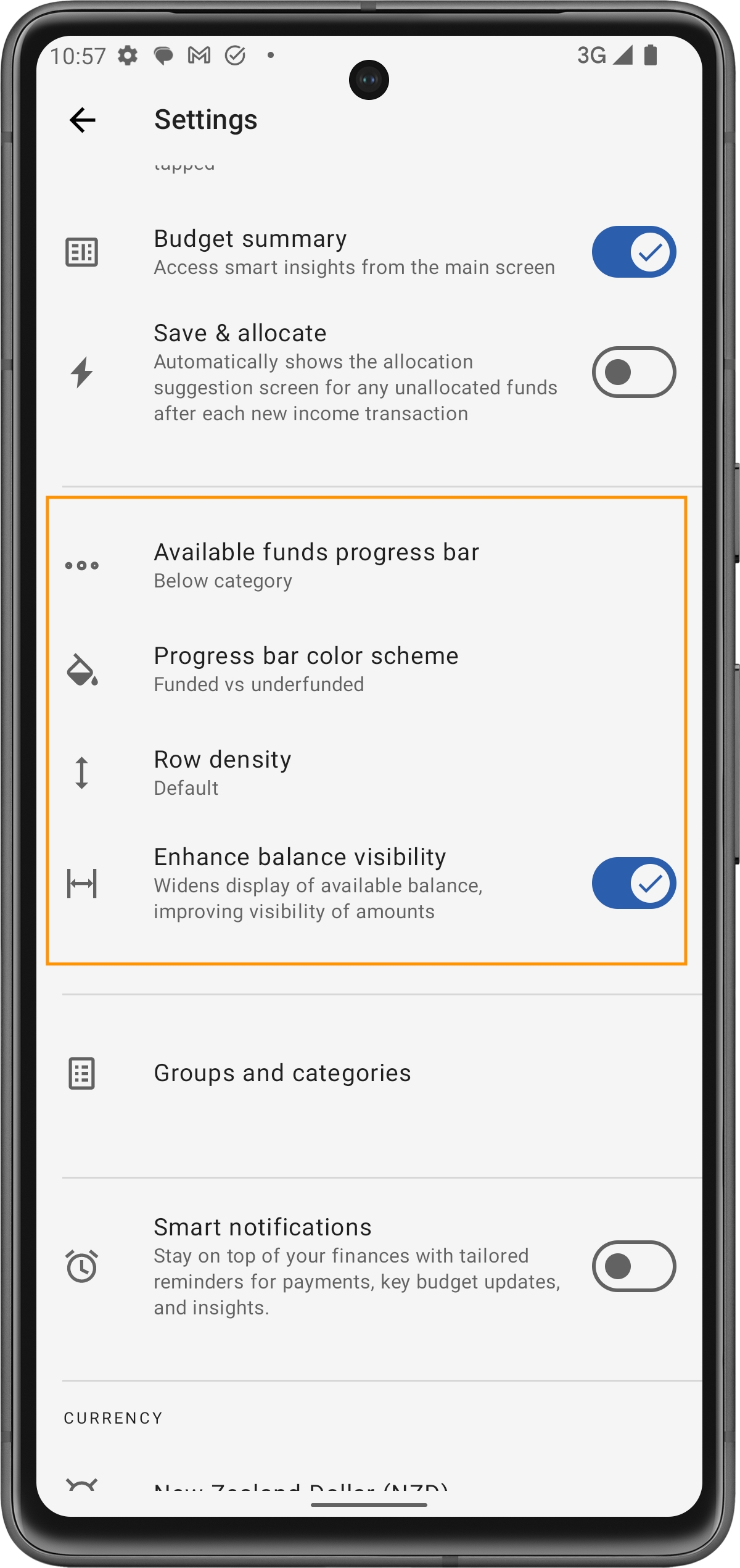Open Progress bar color scheme
The height and width of the screenshot is (1568, 740).
(x=306, y=669)
